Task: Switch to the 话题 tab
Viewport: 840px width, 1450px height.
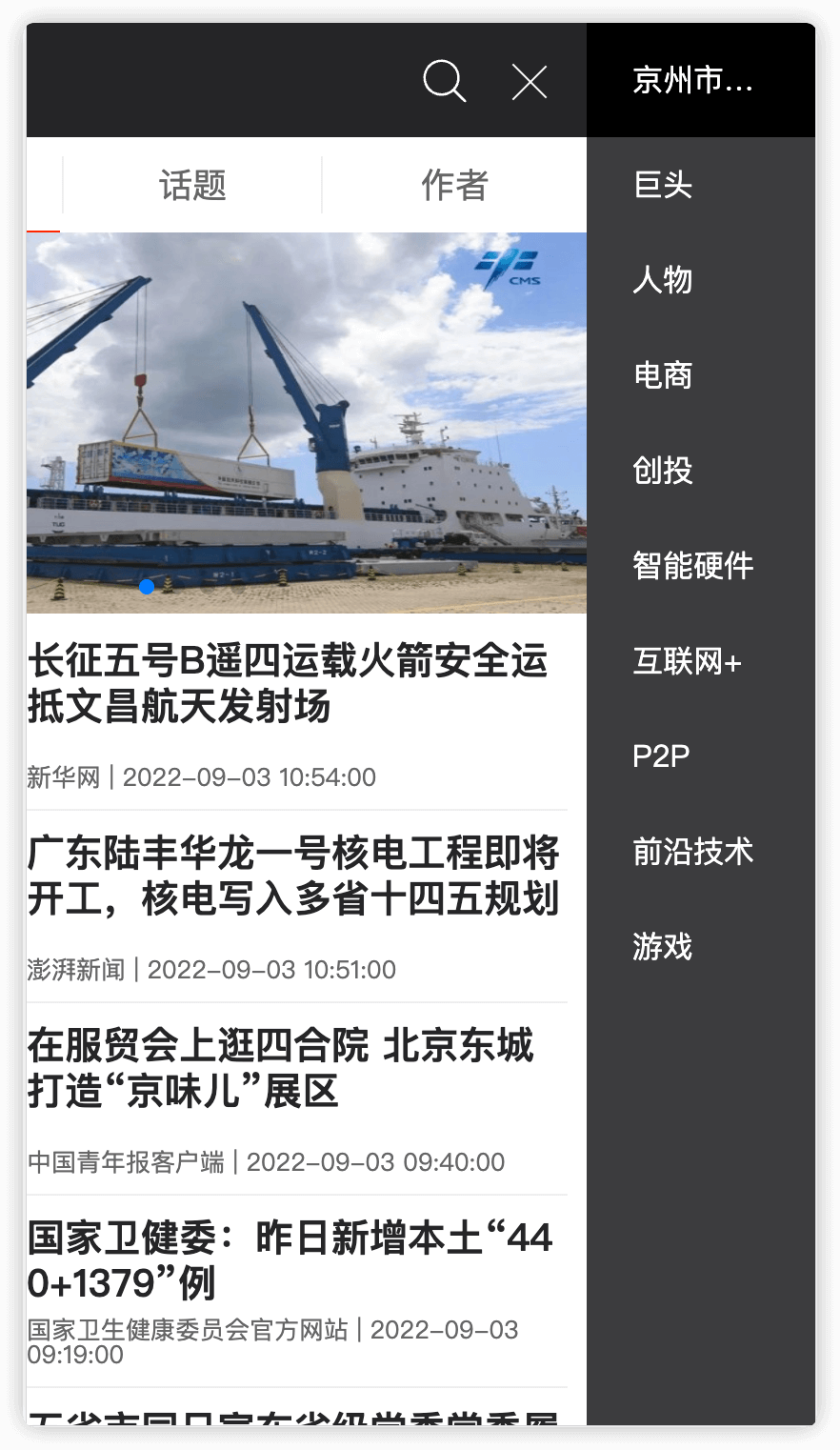Action: tap(192, 185)
